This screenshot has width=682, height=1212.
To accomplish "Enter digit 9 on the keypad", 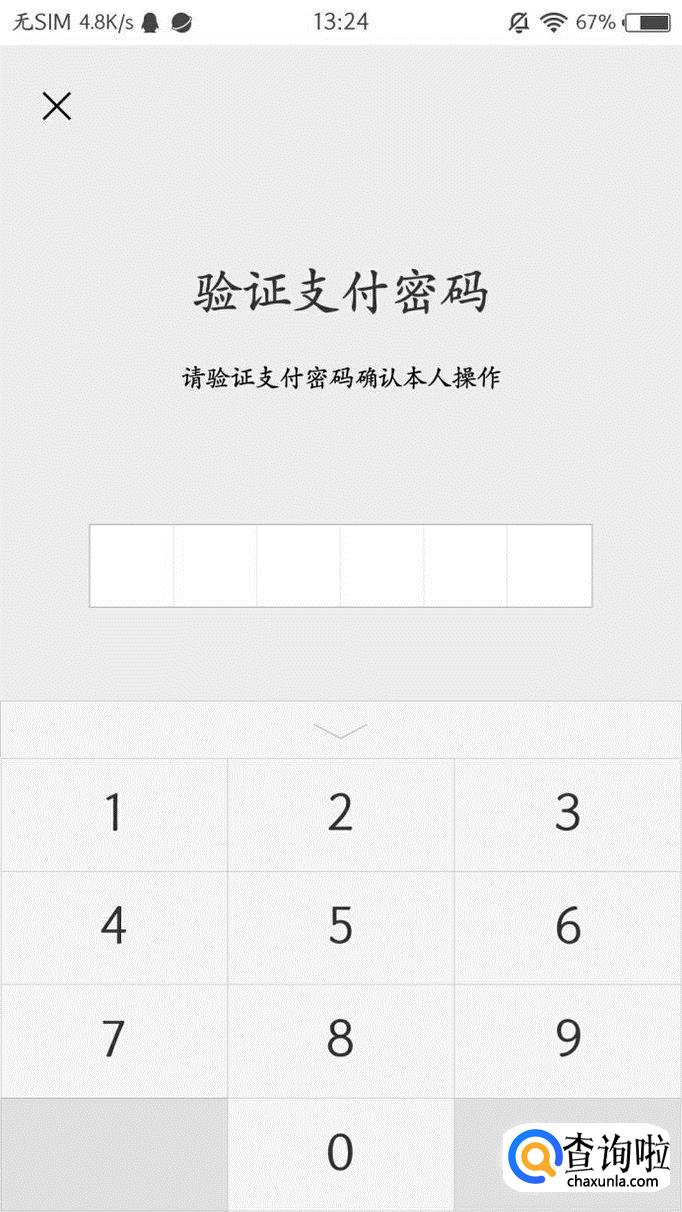I will coord(567,1040).
